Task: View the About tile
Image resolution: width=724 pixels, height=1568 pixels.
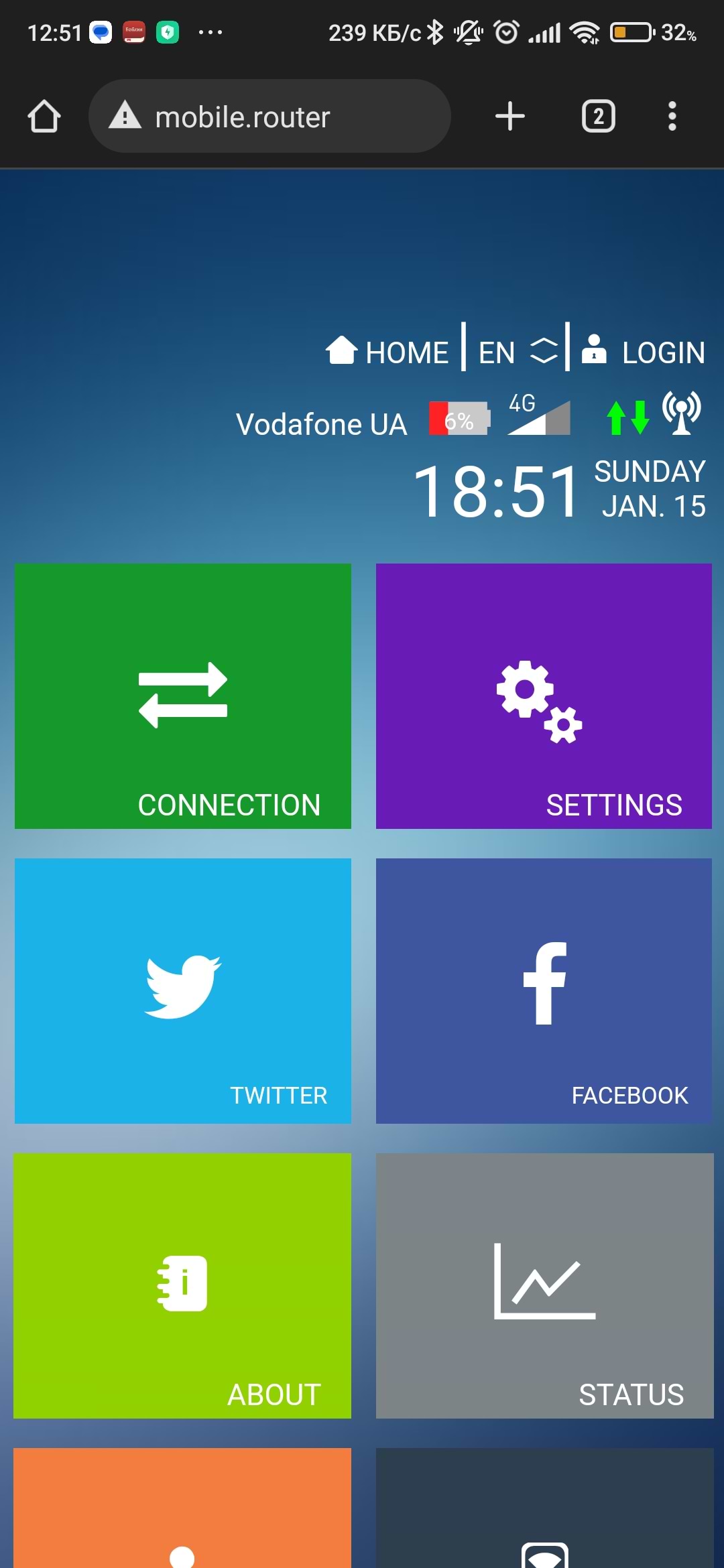Action: [183, 1285]
